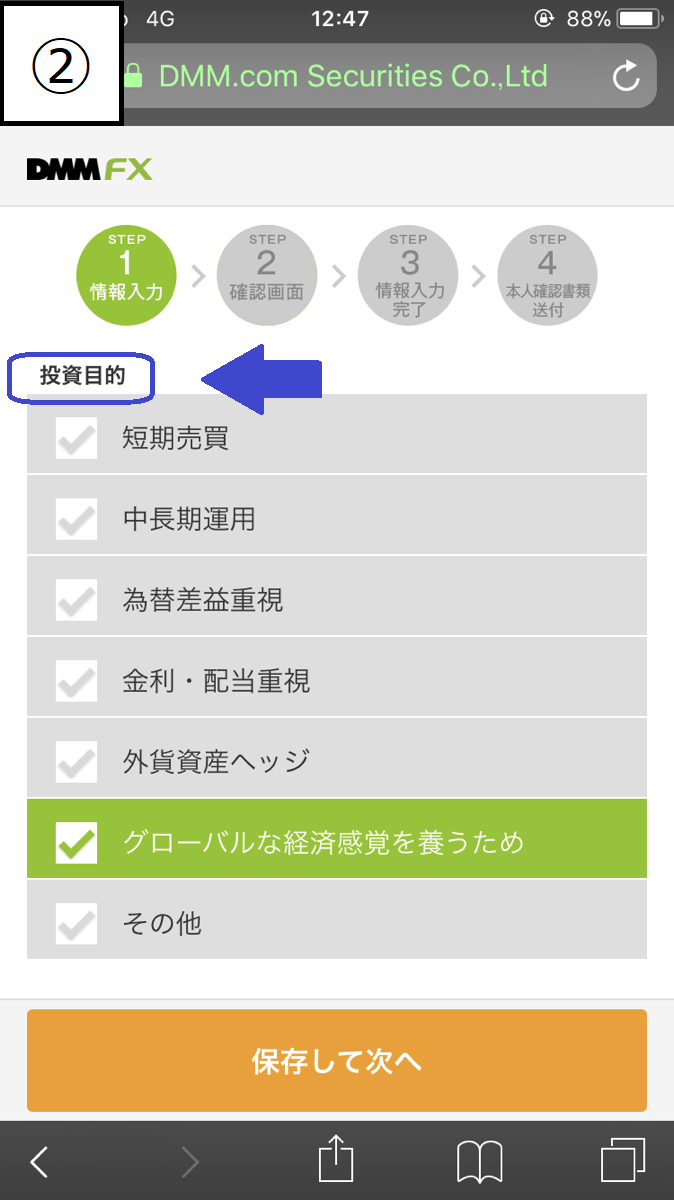Reload the page in Safari
Image resolution: width=674 pixels, height=1200 pixels.
coord(626,76)
